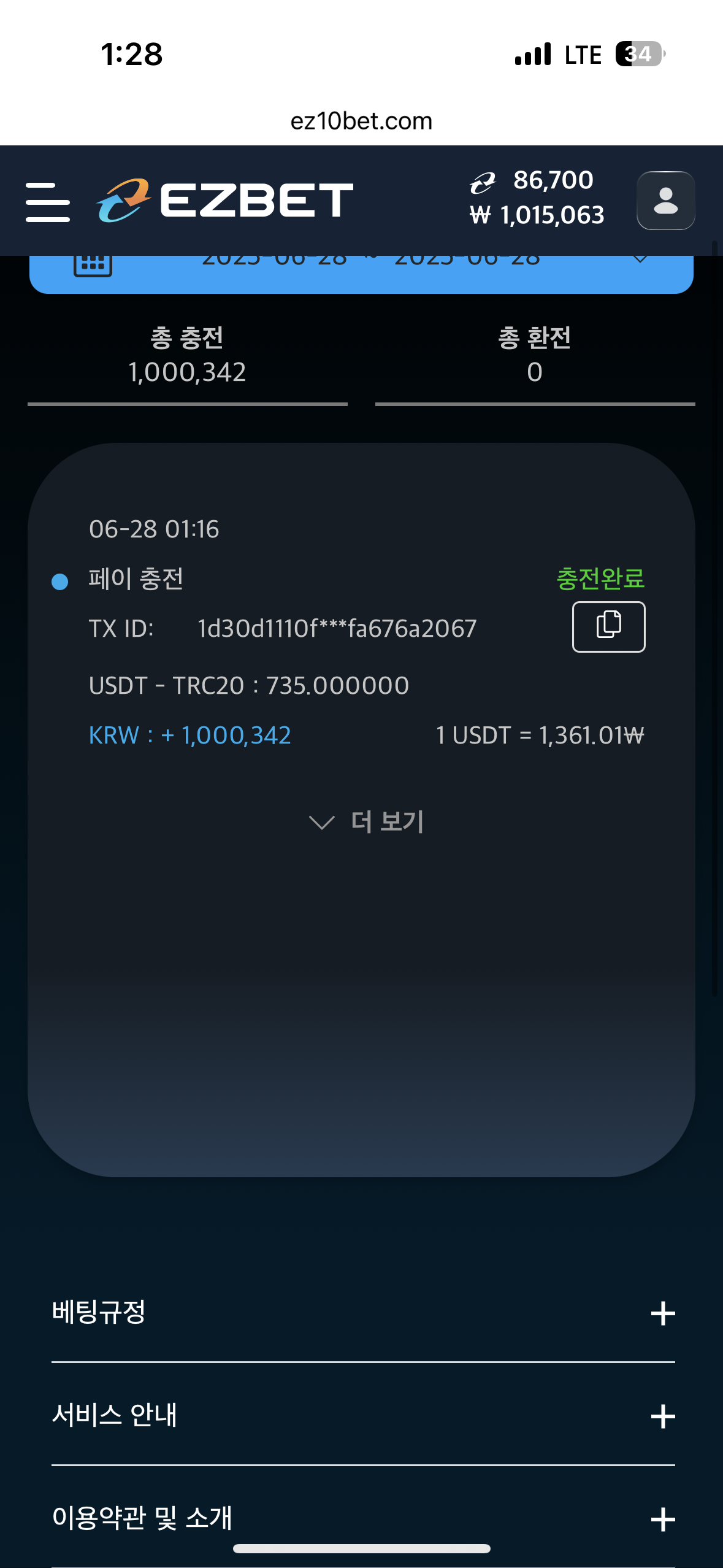Expand 이용약관 및 소개 section
Image resolution: width=723 pixels, height=1568 pixels.
662,1519
